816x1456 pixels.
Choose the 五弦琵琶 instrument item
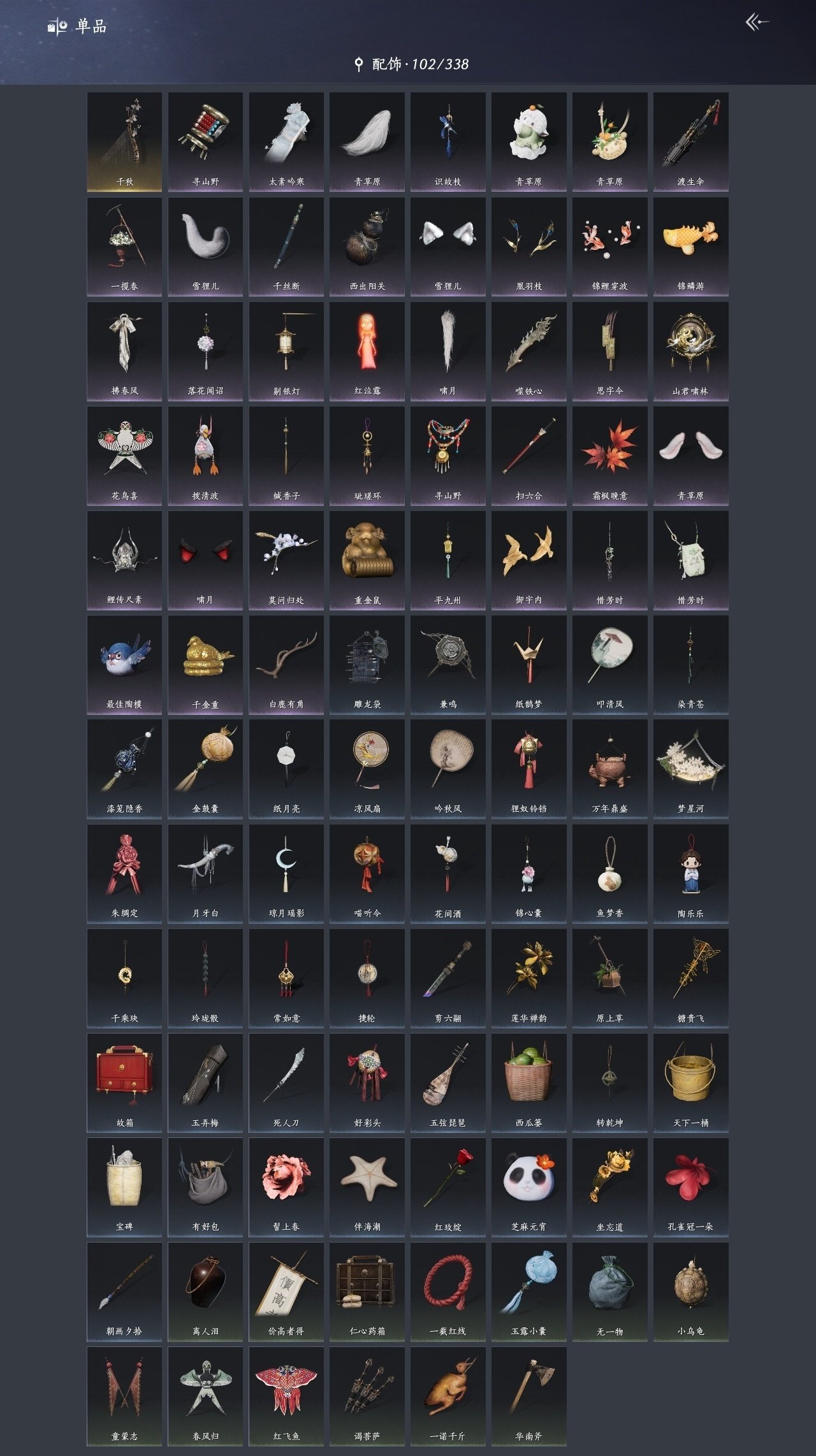point(448,1082)
